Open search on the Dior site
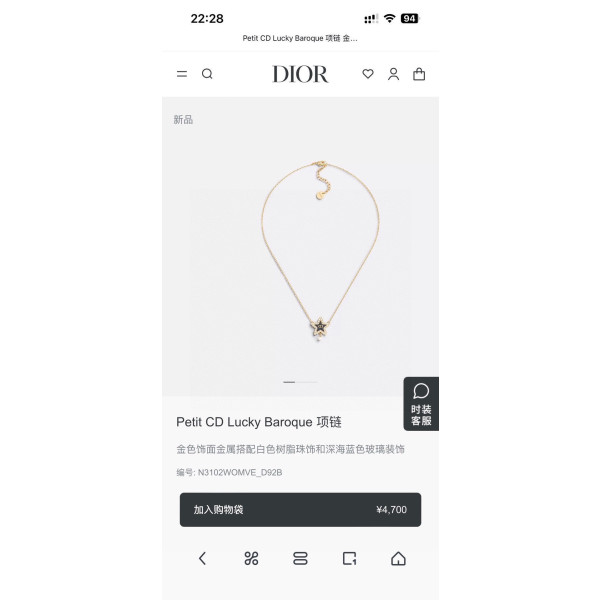Viewport: 600px width, 600px height. coord(207,74)
